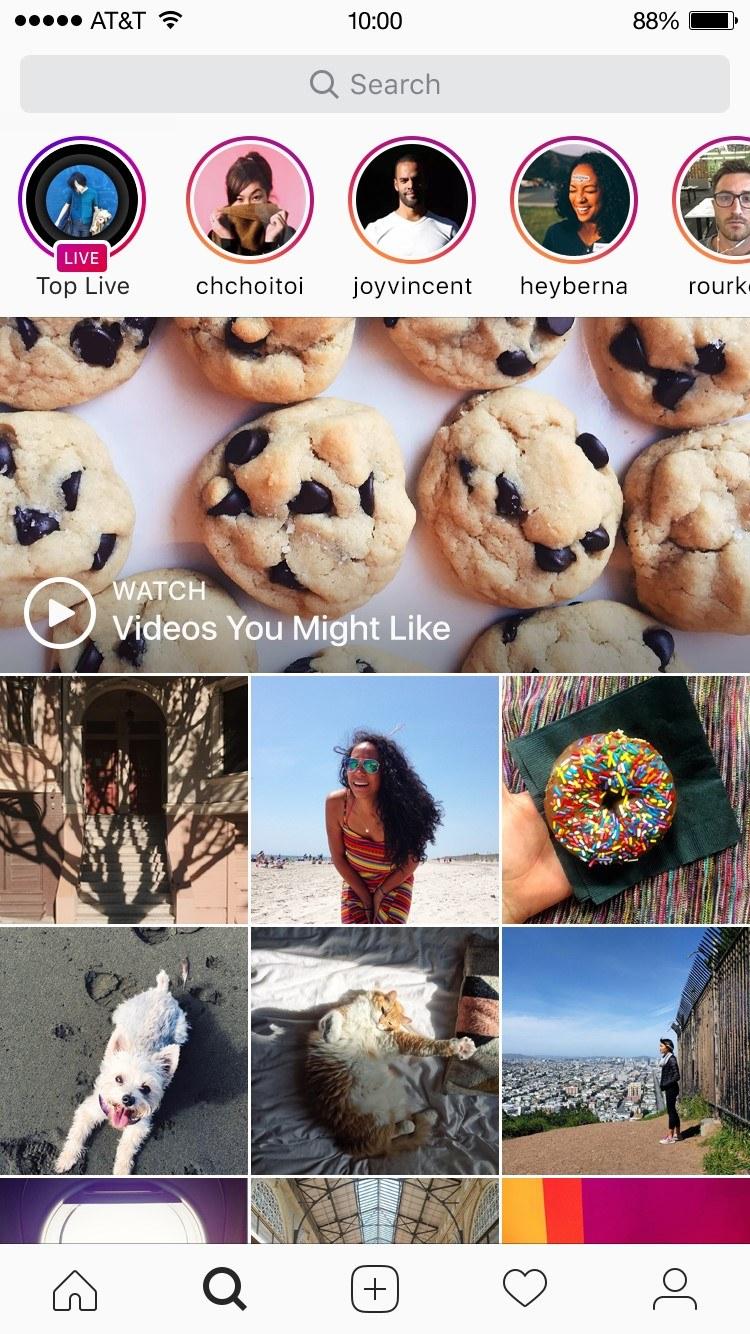The height and width of the screenshot is (1334, 750).
Task: Watch heyberna's story
Action: click(x=574, y=199)
